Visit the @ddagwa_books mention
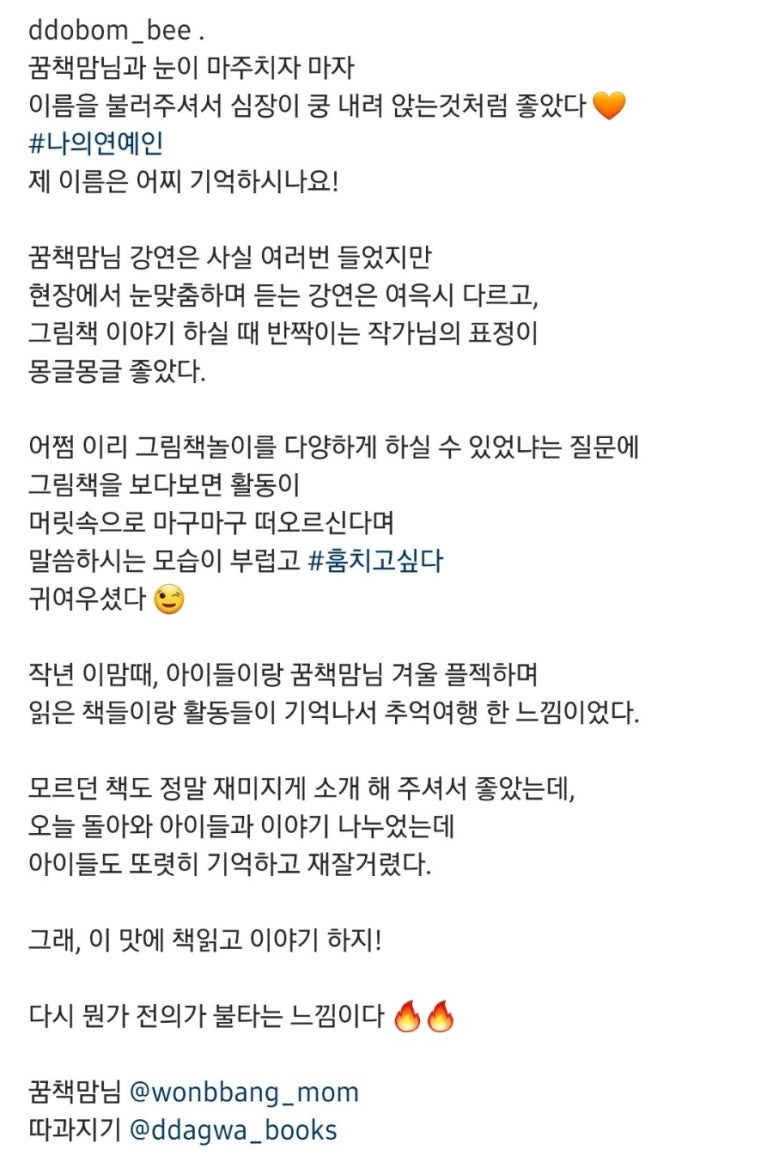The width and height of the screenshot is (773, 1168). 233,1130
